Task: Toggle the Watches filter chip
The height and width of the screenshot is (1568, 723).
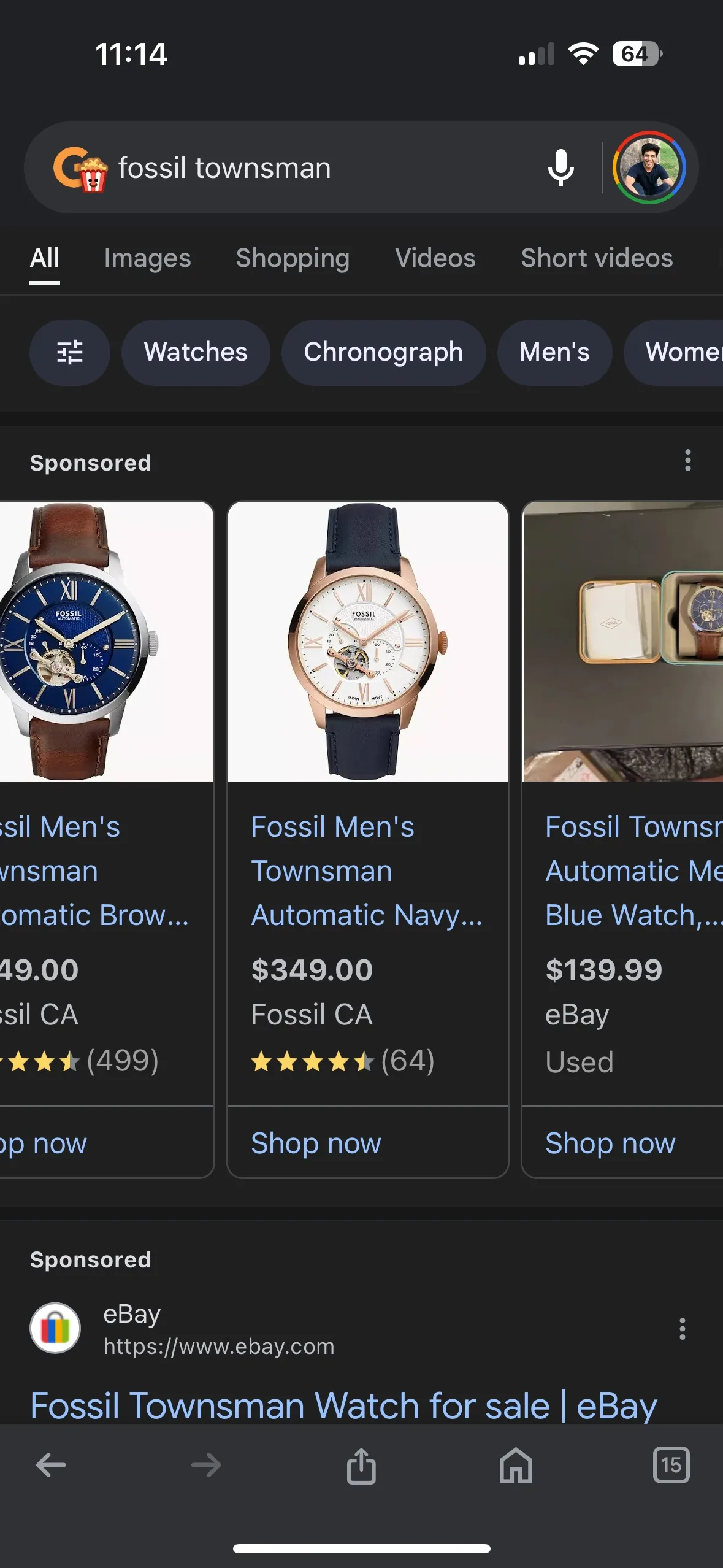Action: pyautogui.click(x=196, y=352)
